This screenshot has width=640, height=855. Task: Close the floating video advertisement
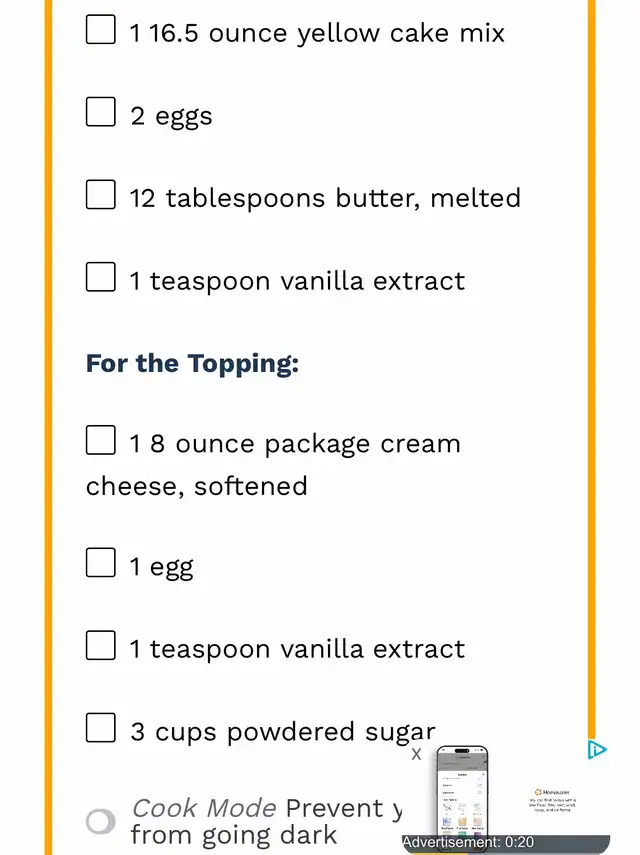coord(417,754)
